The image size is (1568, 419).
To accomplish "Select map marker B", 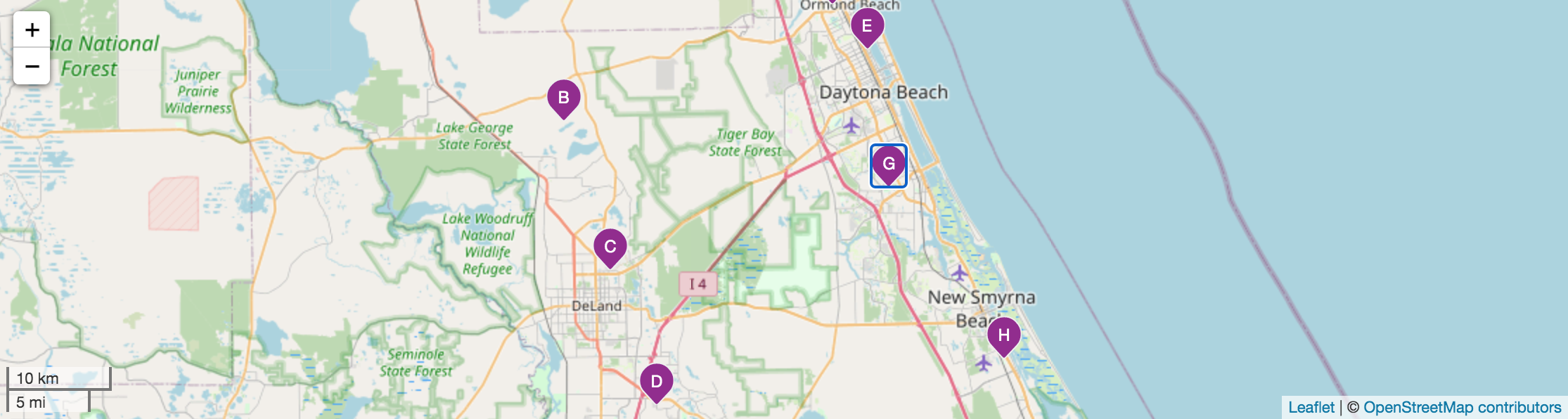I will (564, 98).
